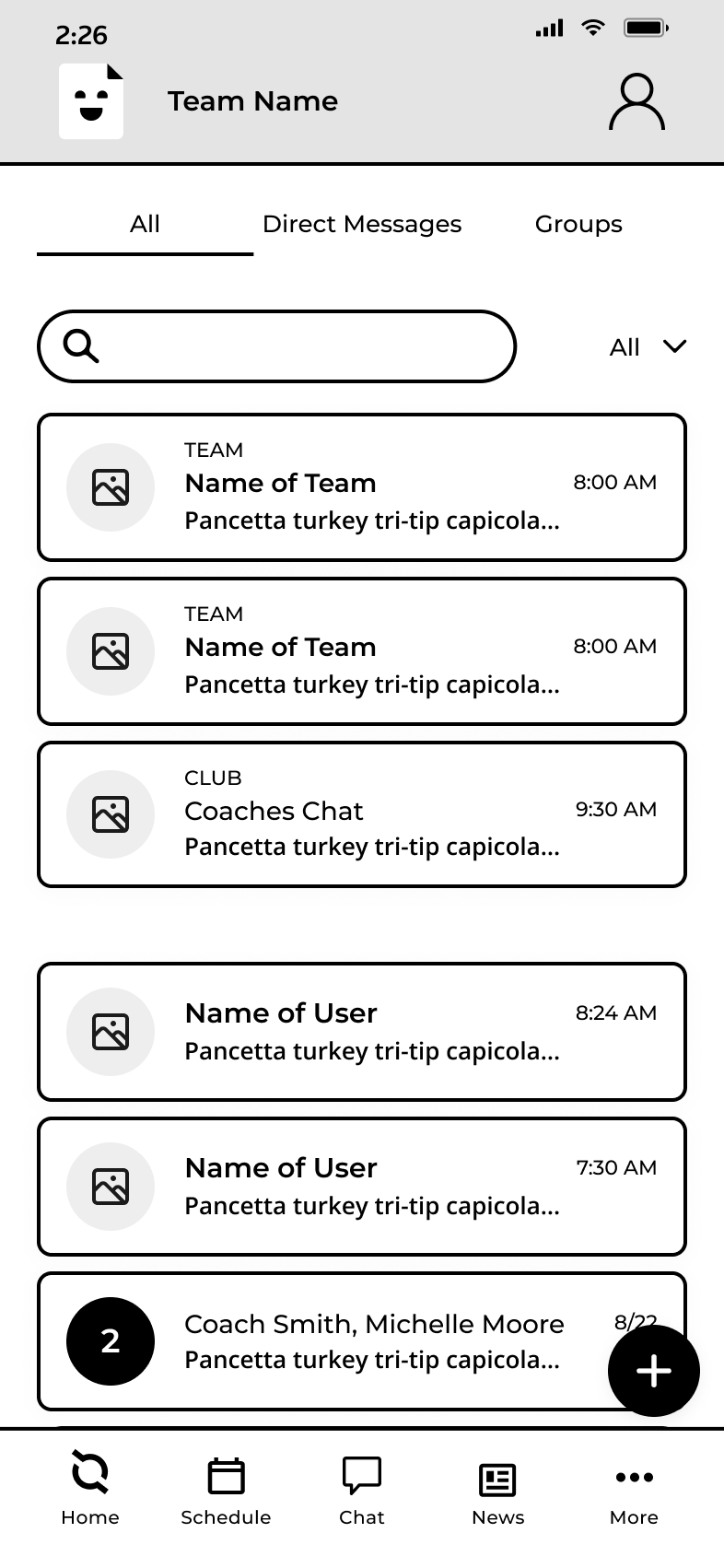Image resolution: width=724 pixels, height=1568 pixels.
Task: Tap the chat search field
Action: [276, 346]
